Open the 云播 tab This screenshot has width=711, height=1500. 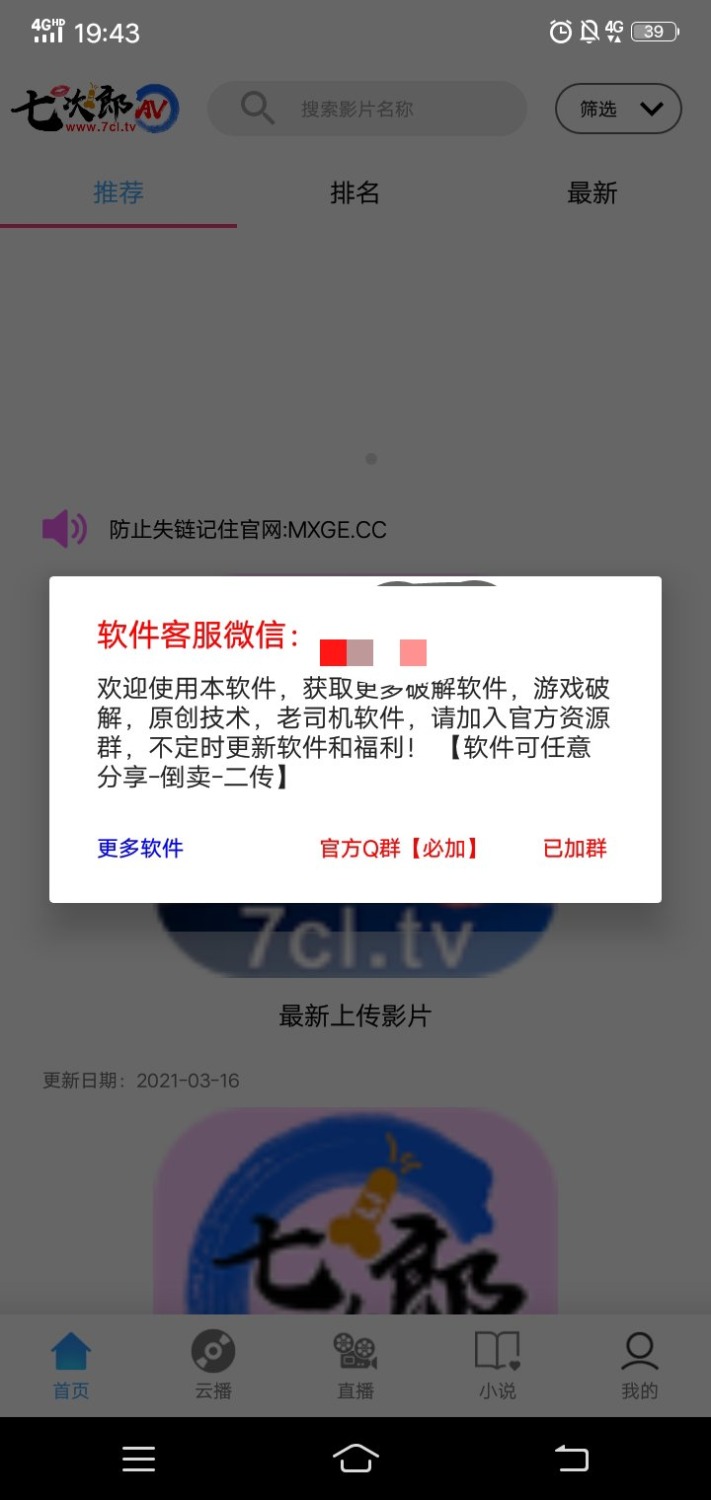(213, 1364)
